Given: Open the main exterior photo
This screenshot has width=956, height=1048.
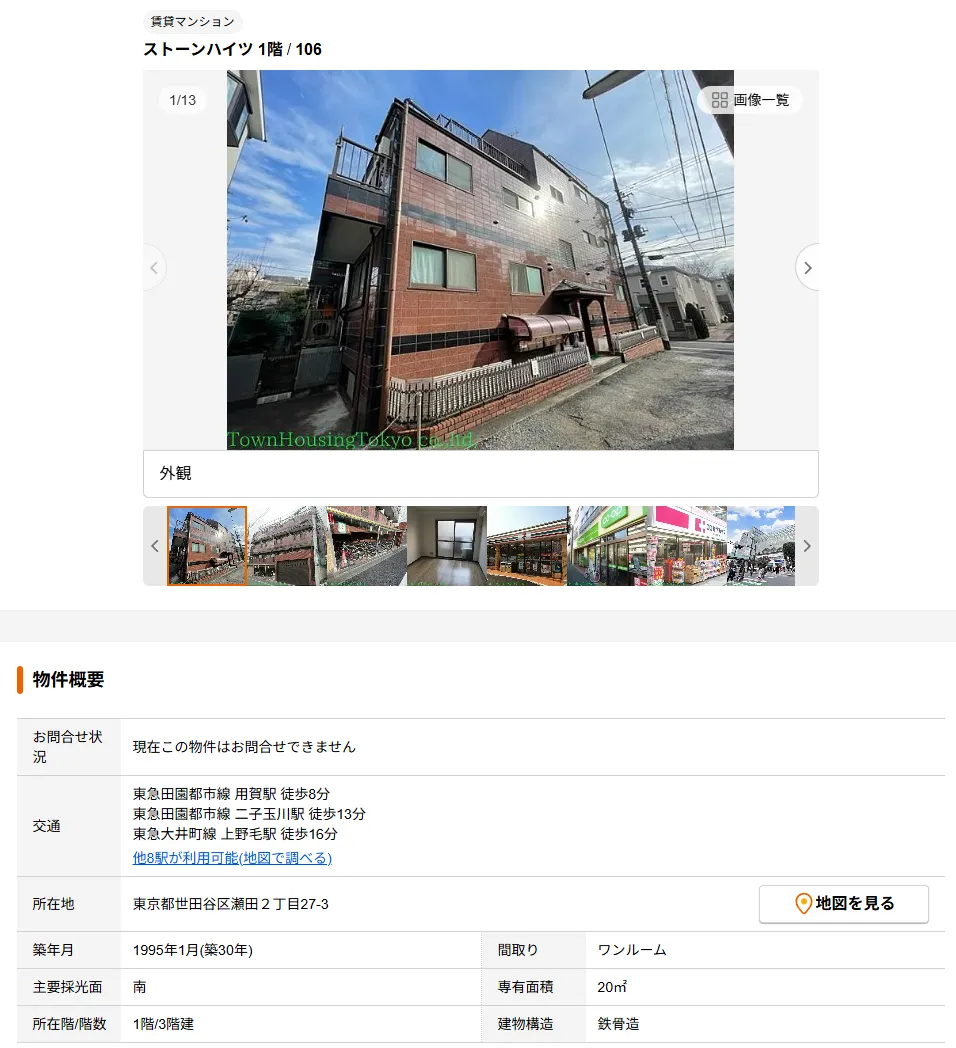Looking at the screenshot, I should (x=480, y=260).
